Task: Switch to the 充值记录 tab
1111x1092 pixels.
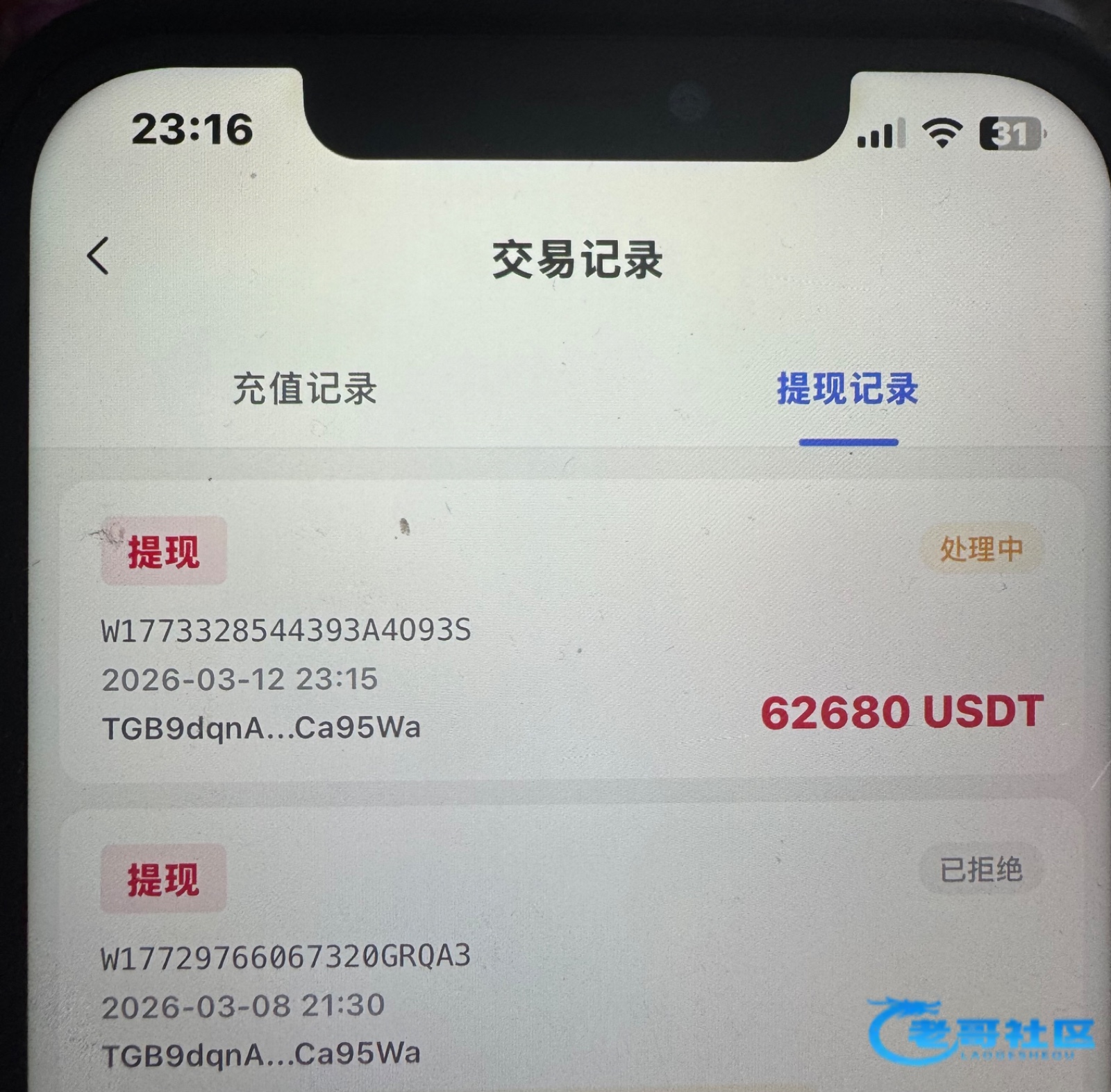Action: 304,389
